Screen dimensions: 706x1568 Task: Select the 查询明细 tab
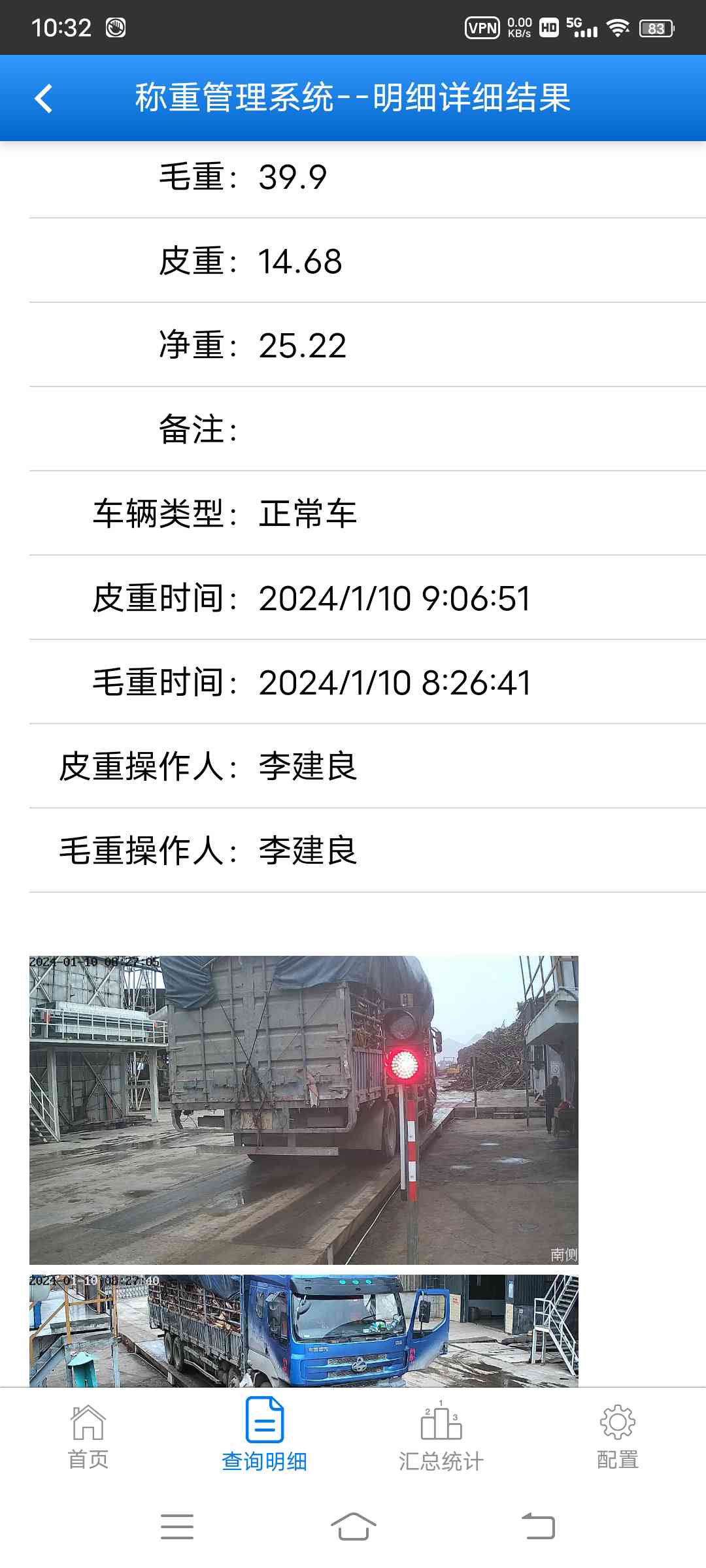(265, 1435)
